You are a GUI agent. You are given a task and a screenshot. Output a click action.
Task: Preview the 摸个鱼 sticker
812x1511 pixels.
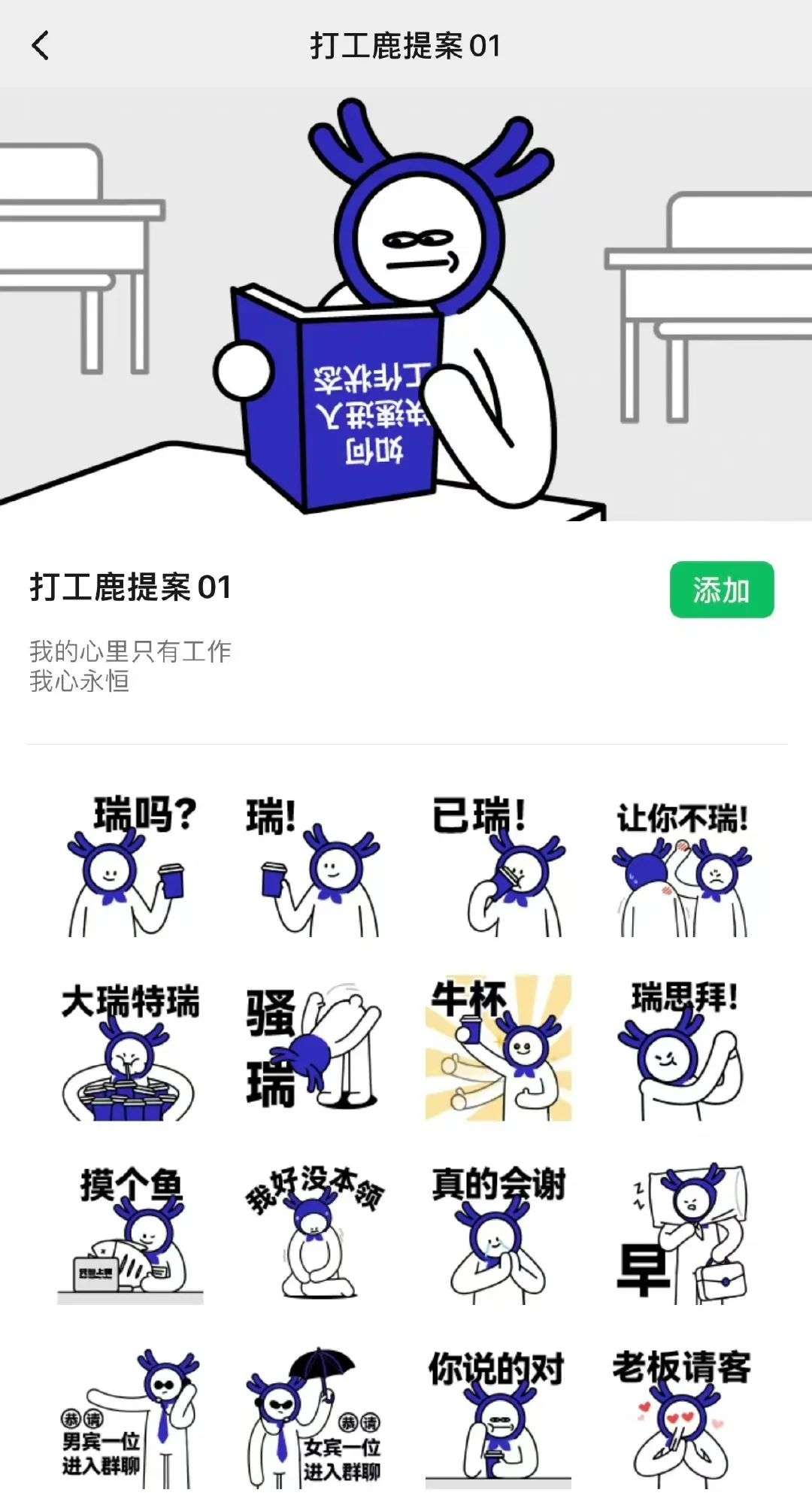coord(129,1233)
